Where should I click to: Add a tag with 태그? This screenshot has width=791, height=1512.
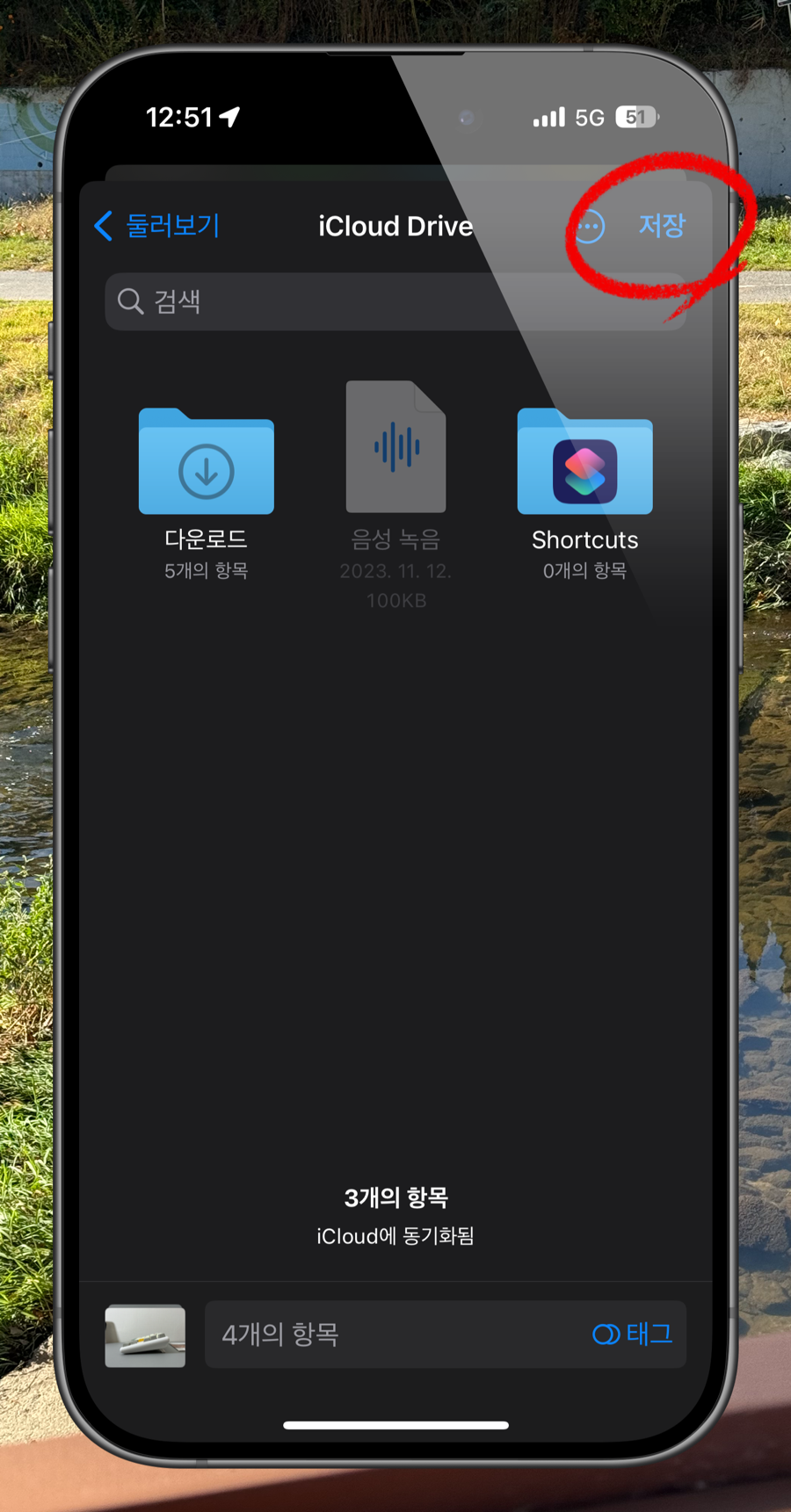point(633,1335)
